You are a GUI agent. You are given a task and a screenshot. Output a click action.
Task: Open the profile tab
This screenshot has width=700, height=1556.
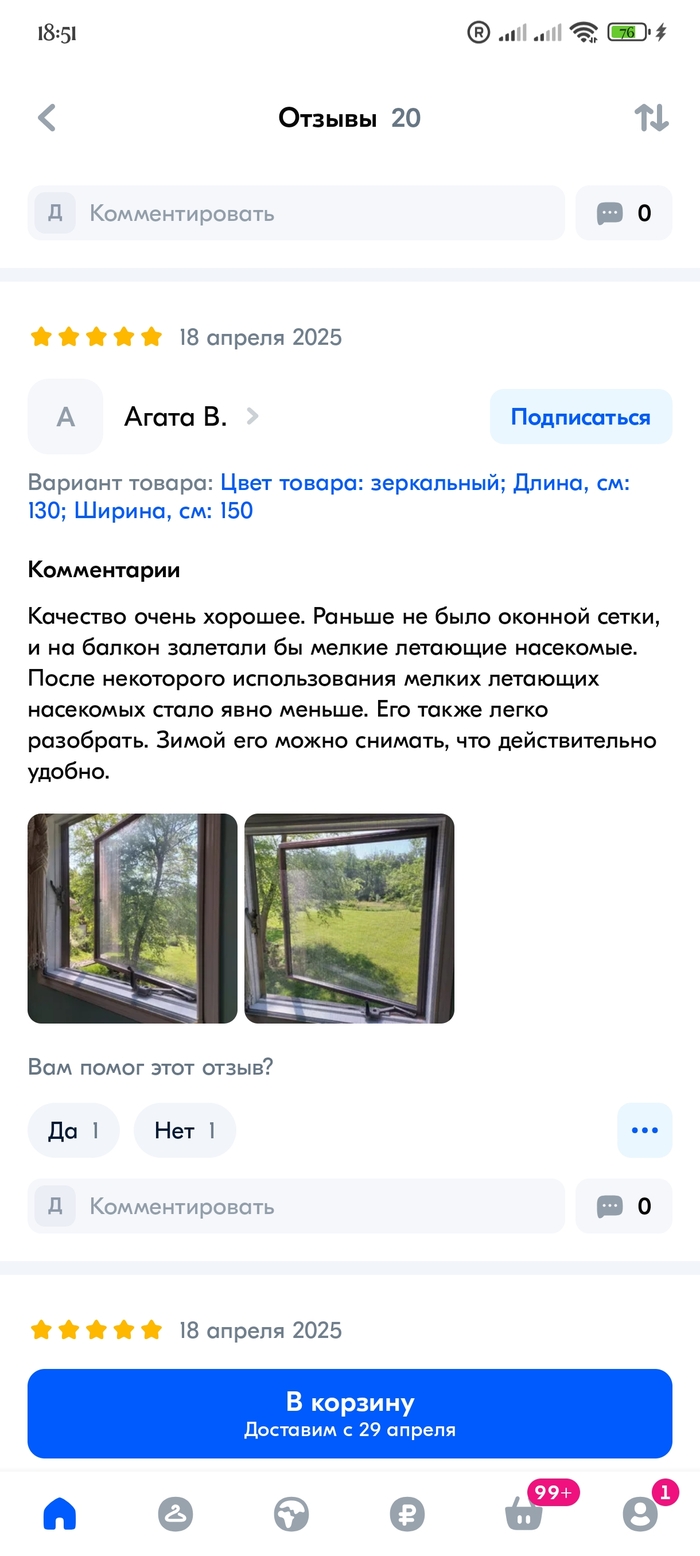640,1514
